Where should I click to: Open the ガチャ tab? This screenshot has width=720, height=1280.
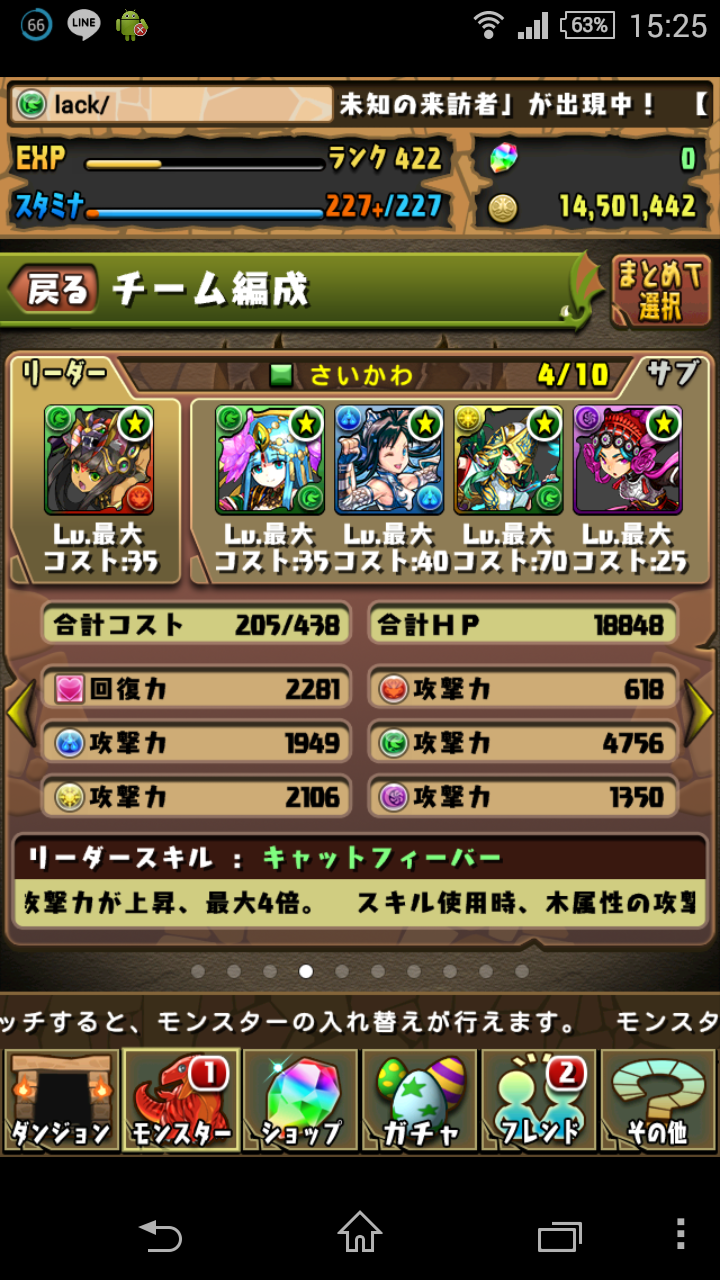pos(419,1100)
